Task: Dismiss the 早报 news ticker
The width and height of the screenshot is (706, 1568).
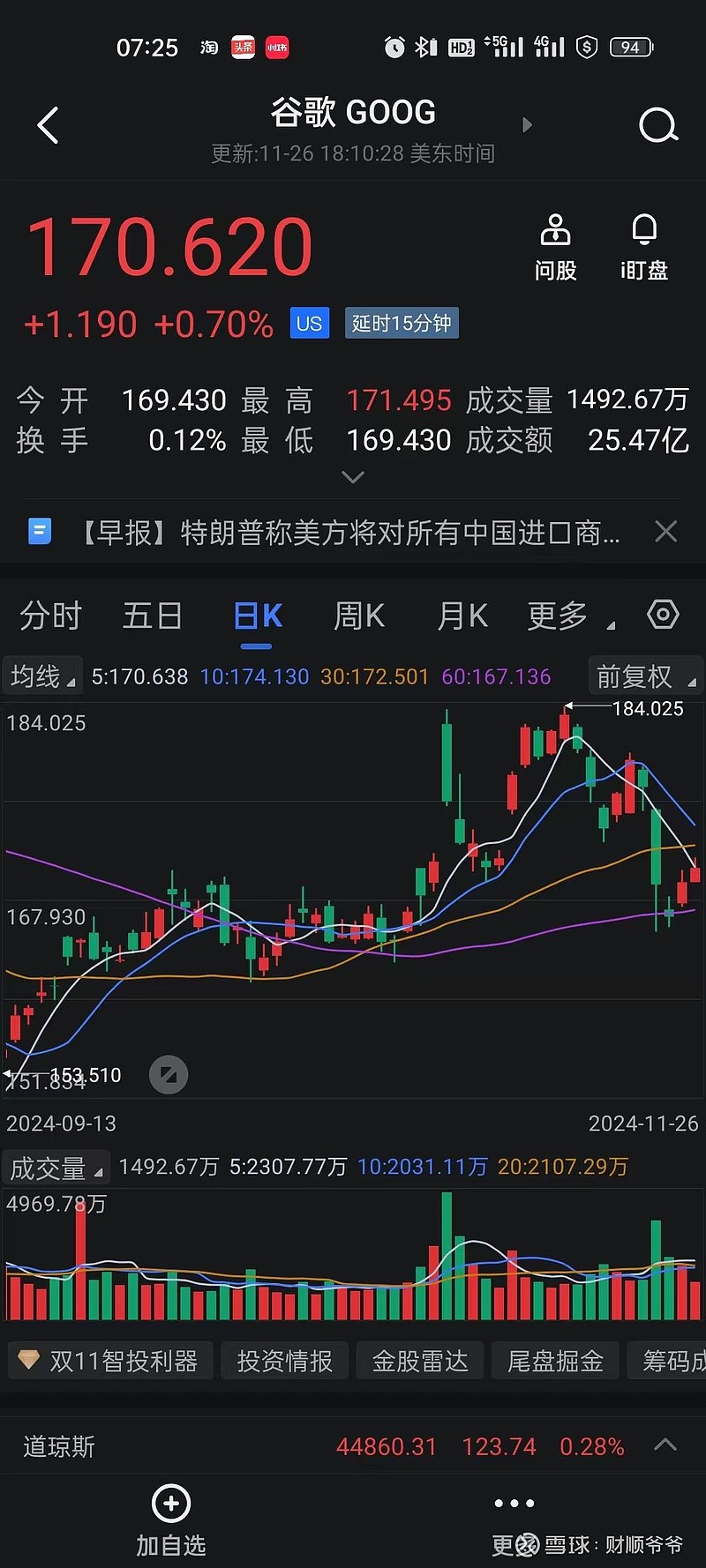Action: tap(666, 532)
